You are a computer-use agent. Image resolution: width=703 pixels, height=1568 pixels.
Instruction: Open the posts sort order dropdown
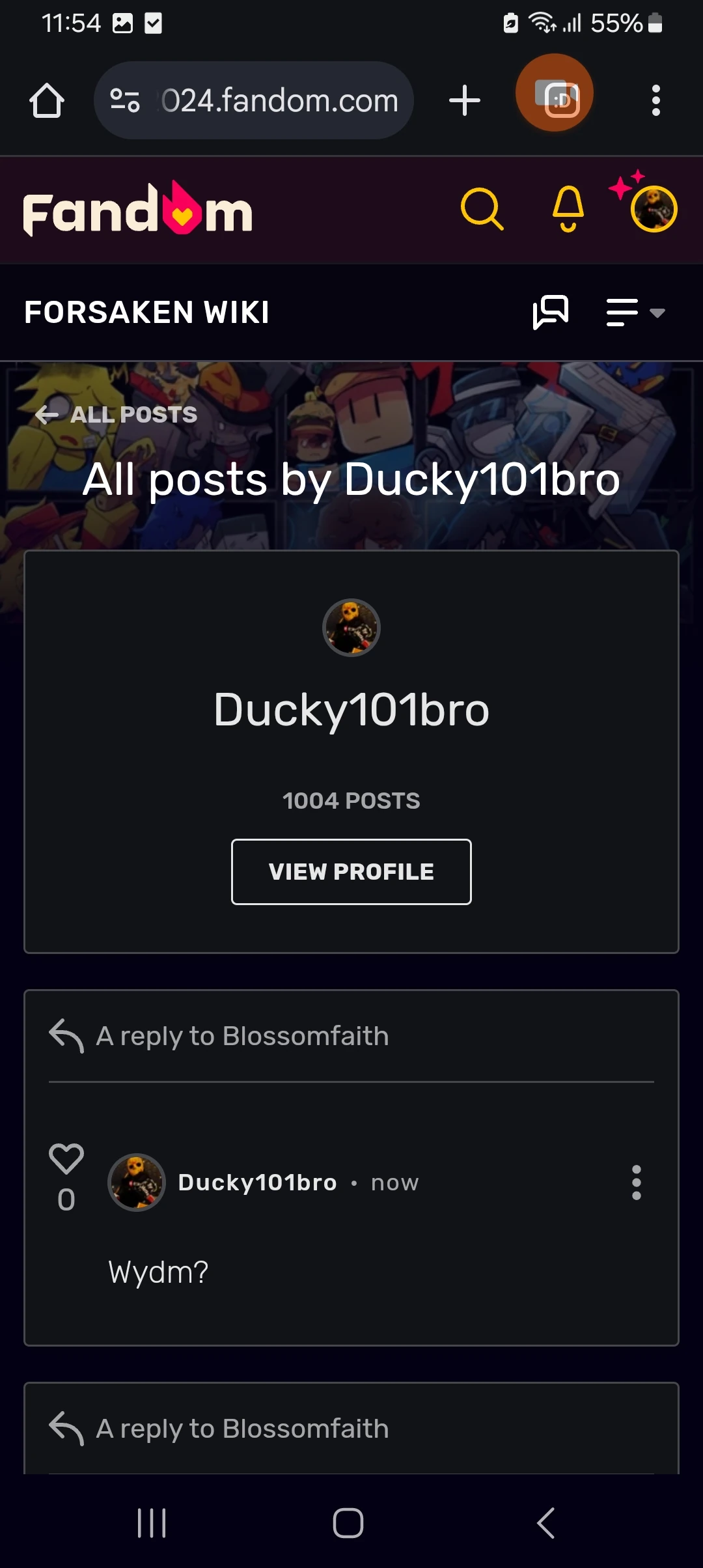point(635,313)
